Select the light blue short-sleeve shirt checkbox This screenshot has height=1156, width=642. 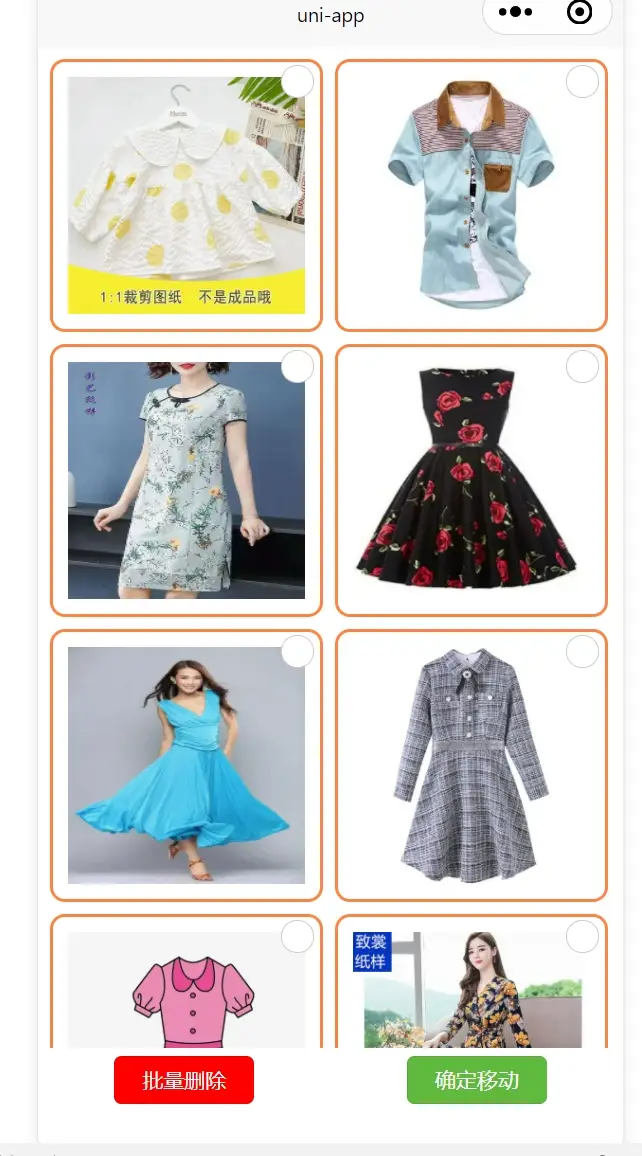point(582,81)
